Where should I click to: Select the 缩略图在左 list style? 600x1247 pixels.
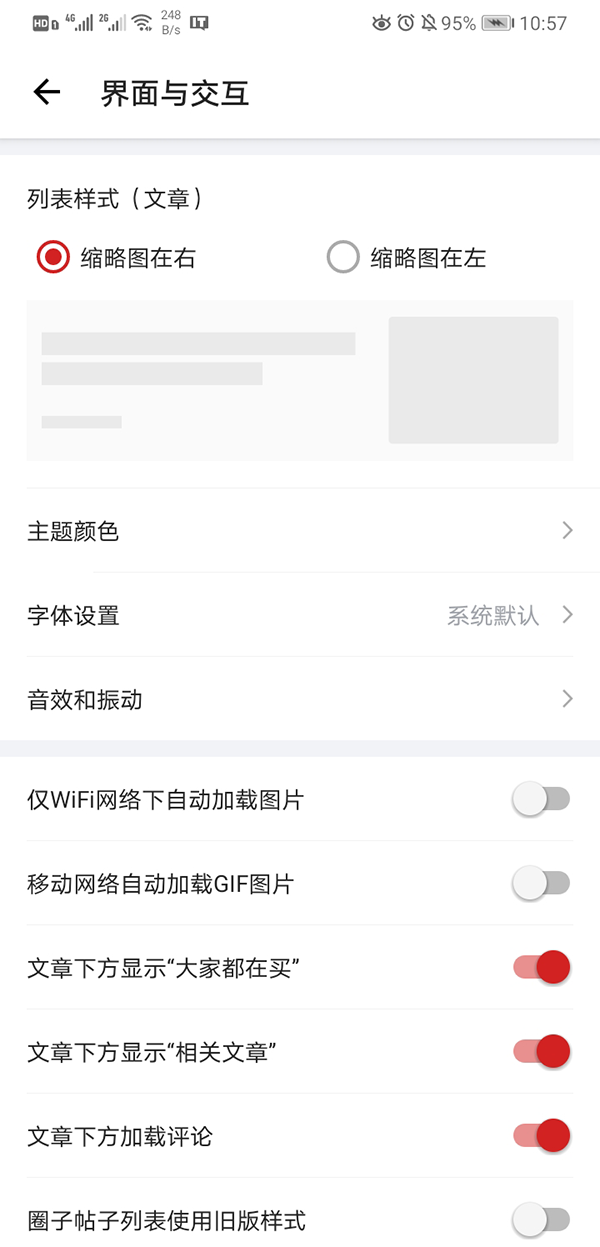click(x=406, y=258)
